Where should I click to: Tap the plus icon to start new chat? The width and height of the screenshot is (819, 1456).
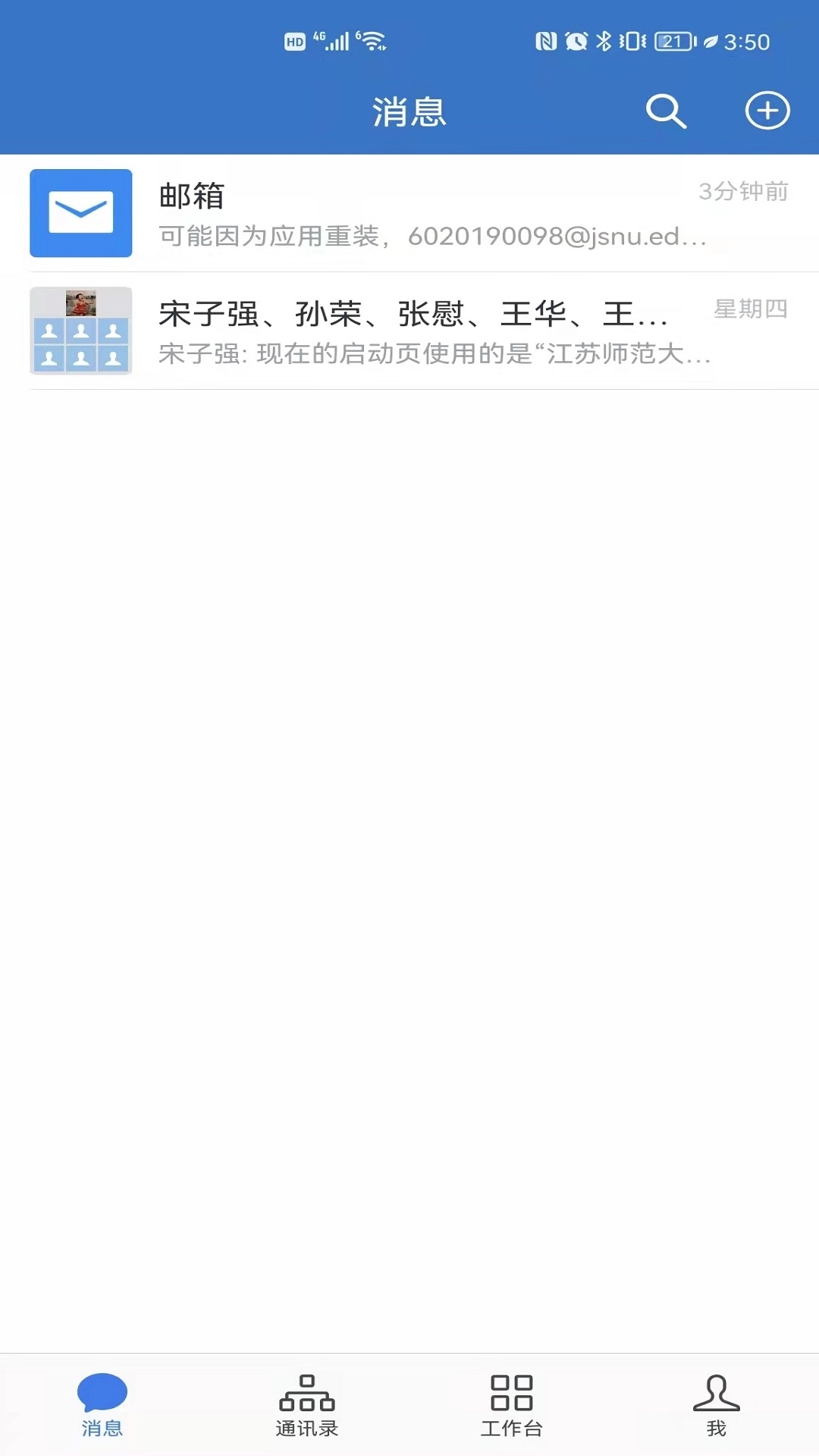pos(767,110)
